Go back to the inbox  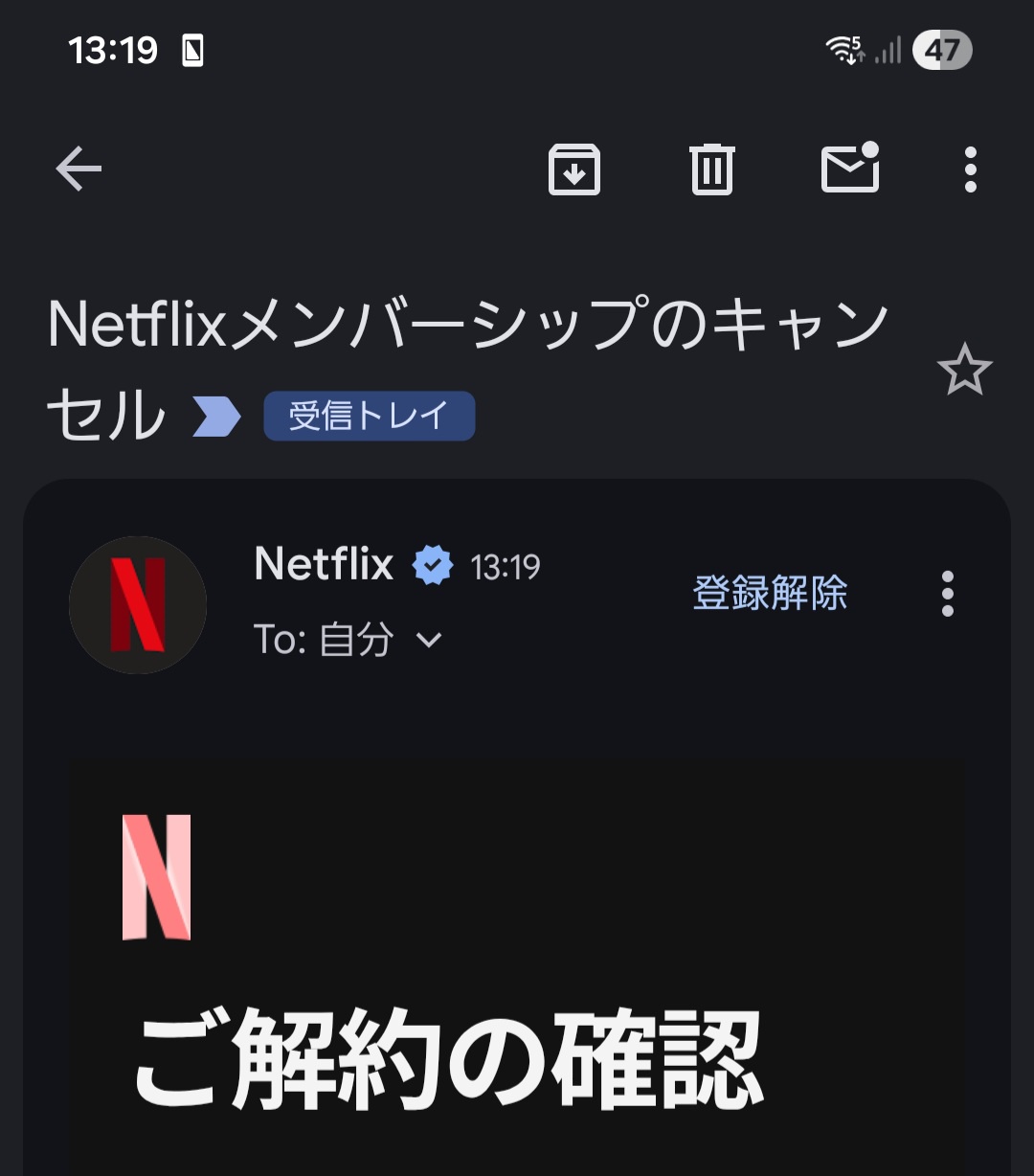(x=79, y=170)
